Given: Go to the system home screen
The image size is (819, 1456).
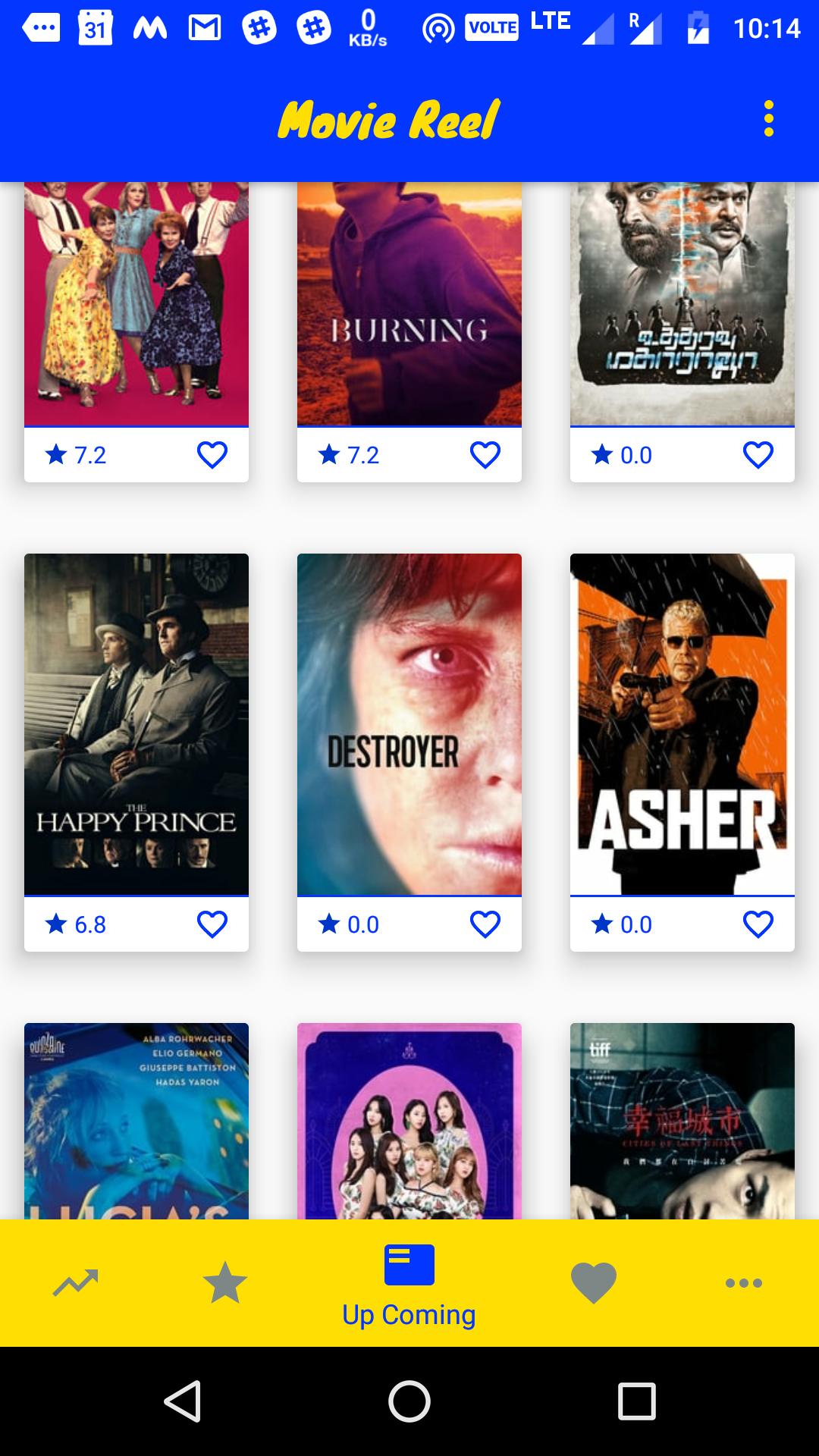Looking at the screenshot, I should (x=409, y=1400).
